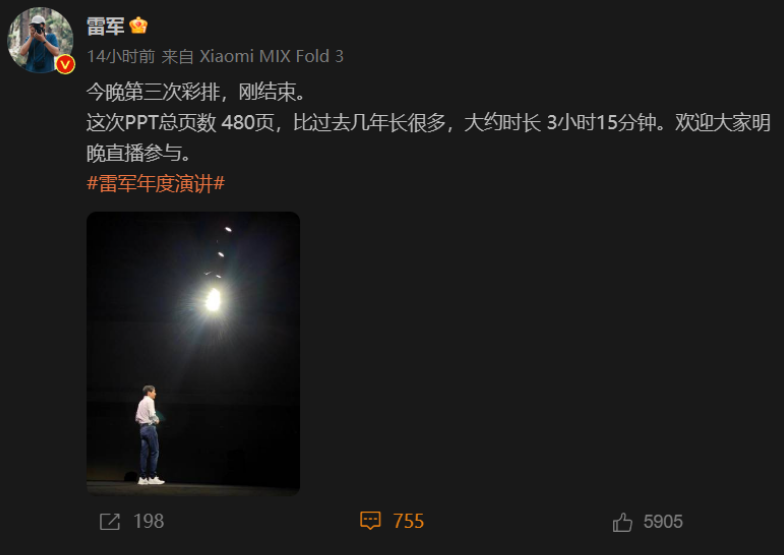
Task: Open the username 雷军
Action: click(105, 26)
